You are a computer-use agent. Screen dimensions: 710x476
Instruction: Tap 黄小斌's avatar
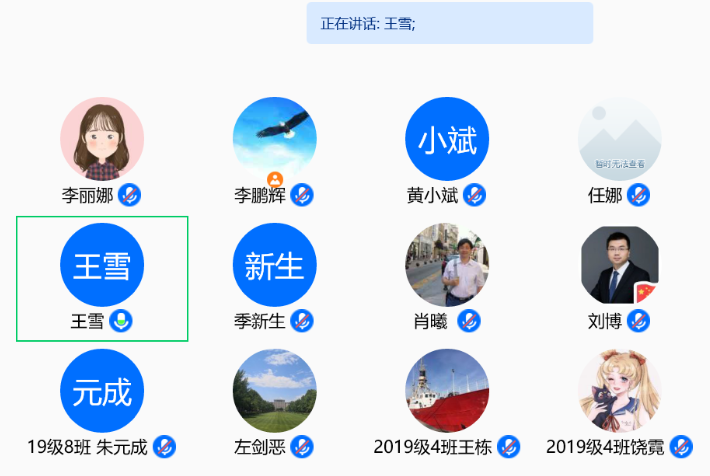[447, 139]
